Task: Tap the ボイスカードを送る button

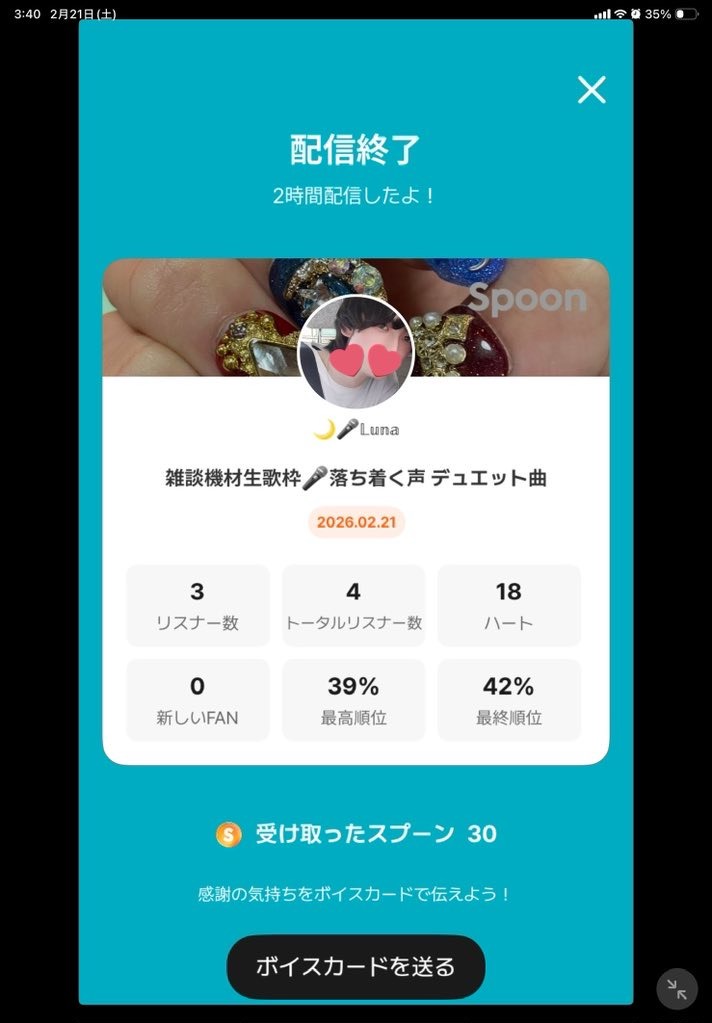Action: click(x=356, y=966)
